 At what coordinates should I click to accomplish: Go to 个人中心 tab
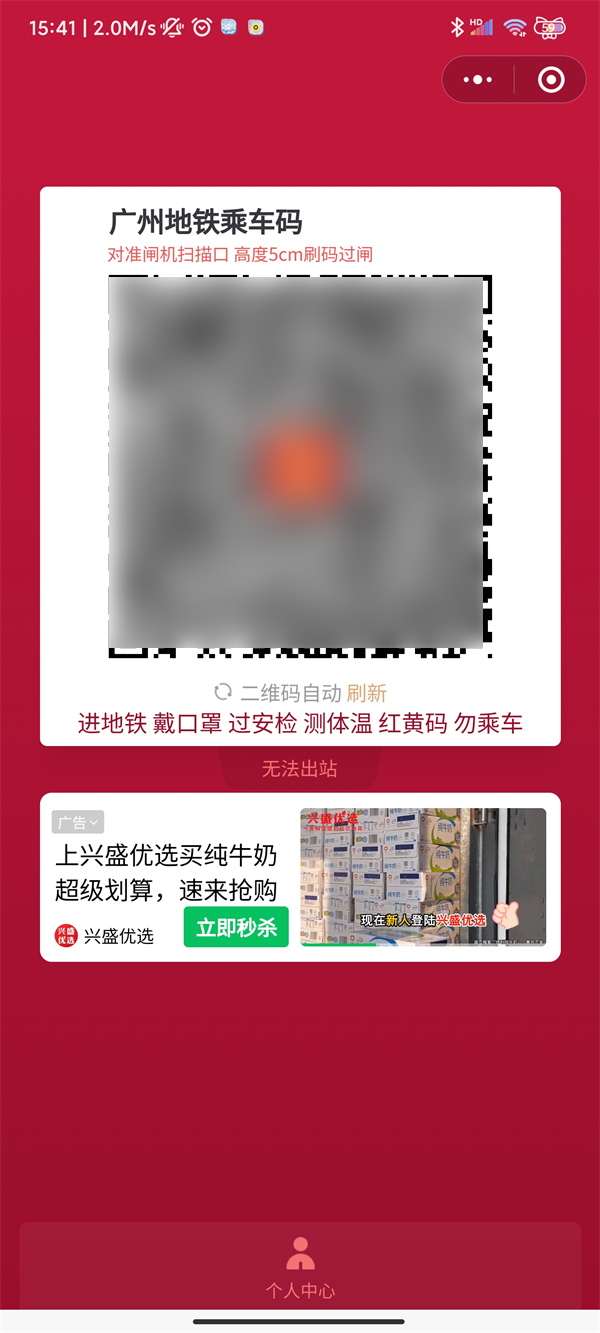[x=300, y=1267]
